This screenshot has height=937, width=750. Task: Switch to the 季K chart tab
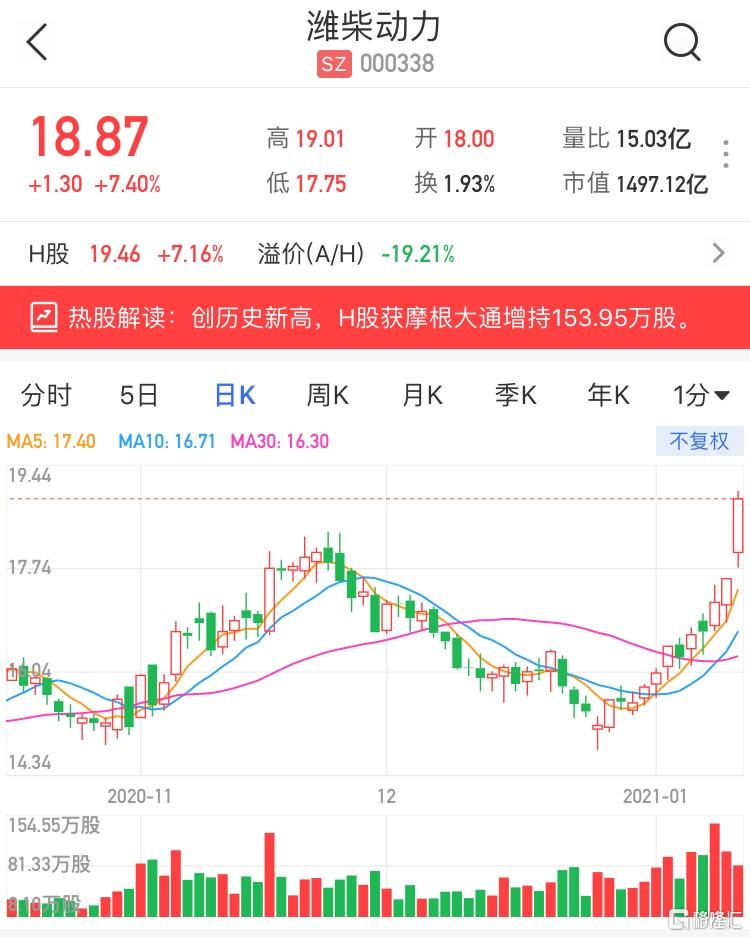tap(515, 395)
